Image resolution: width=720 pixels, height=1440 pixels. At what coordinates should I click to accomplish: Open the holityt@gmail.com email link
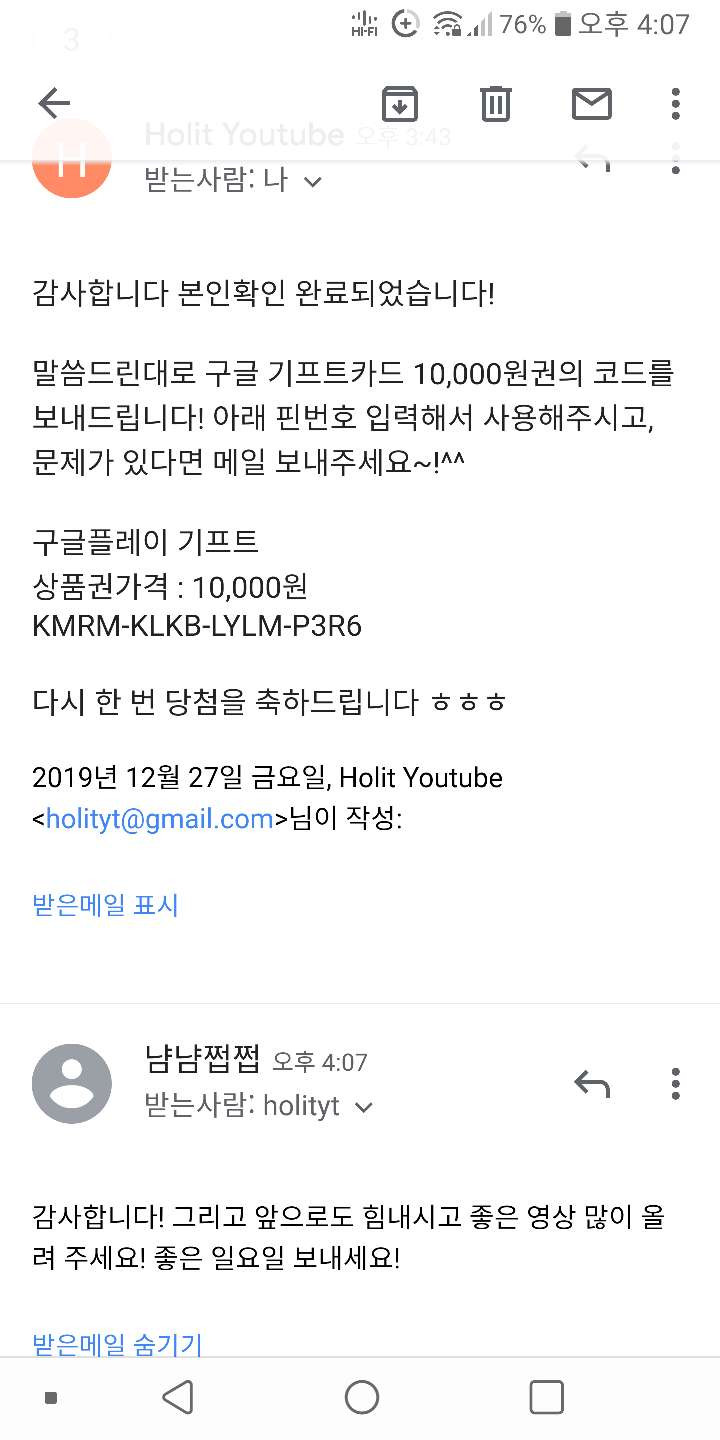[160, 819]
